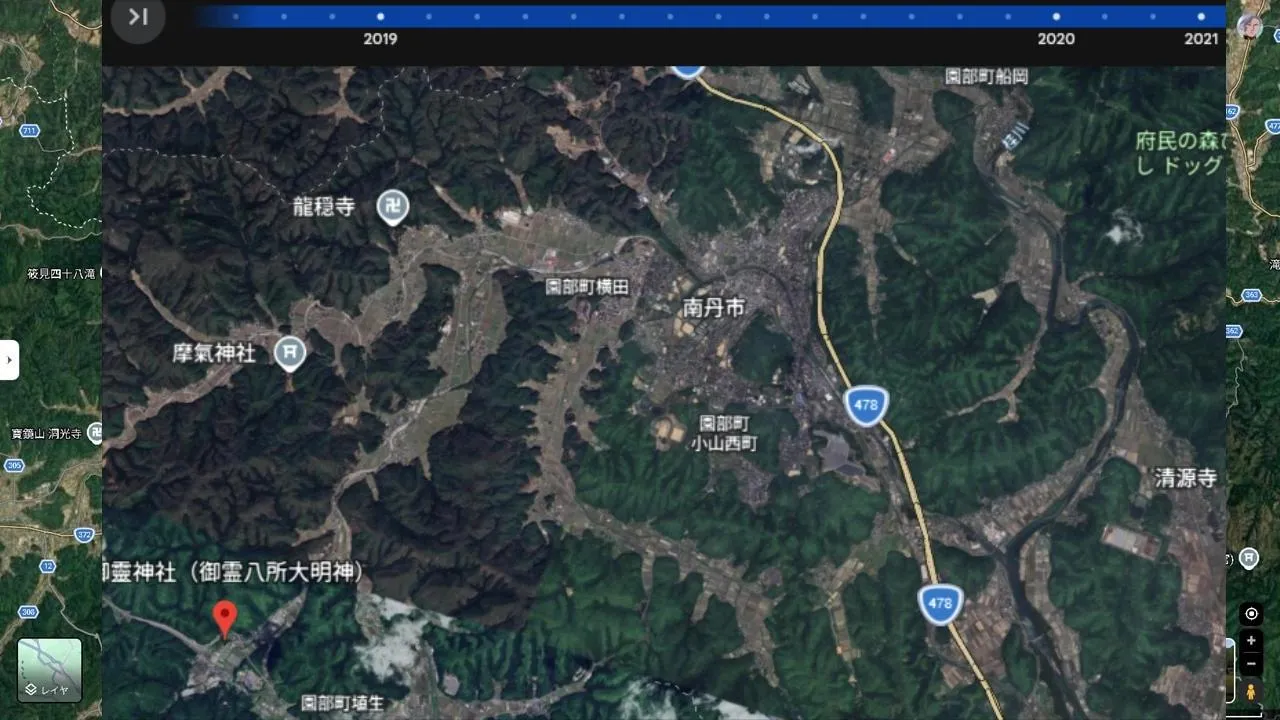Tap the red pin for 御霊神社
The image size is (1280, 720).
(x=226, y=619)
